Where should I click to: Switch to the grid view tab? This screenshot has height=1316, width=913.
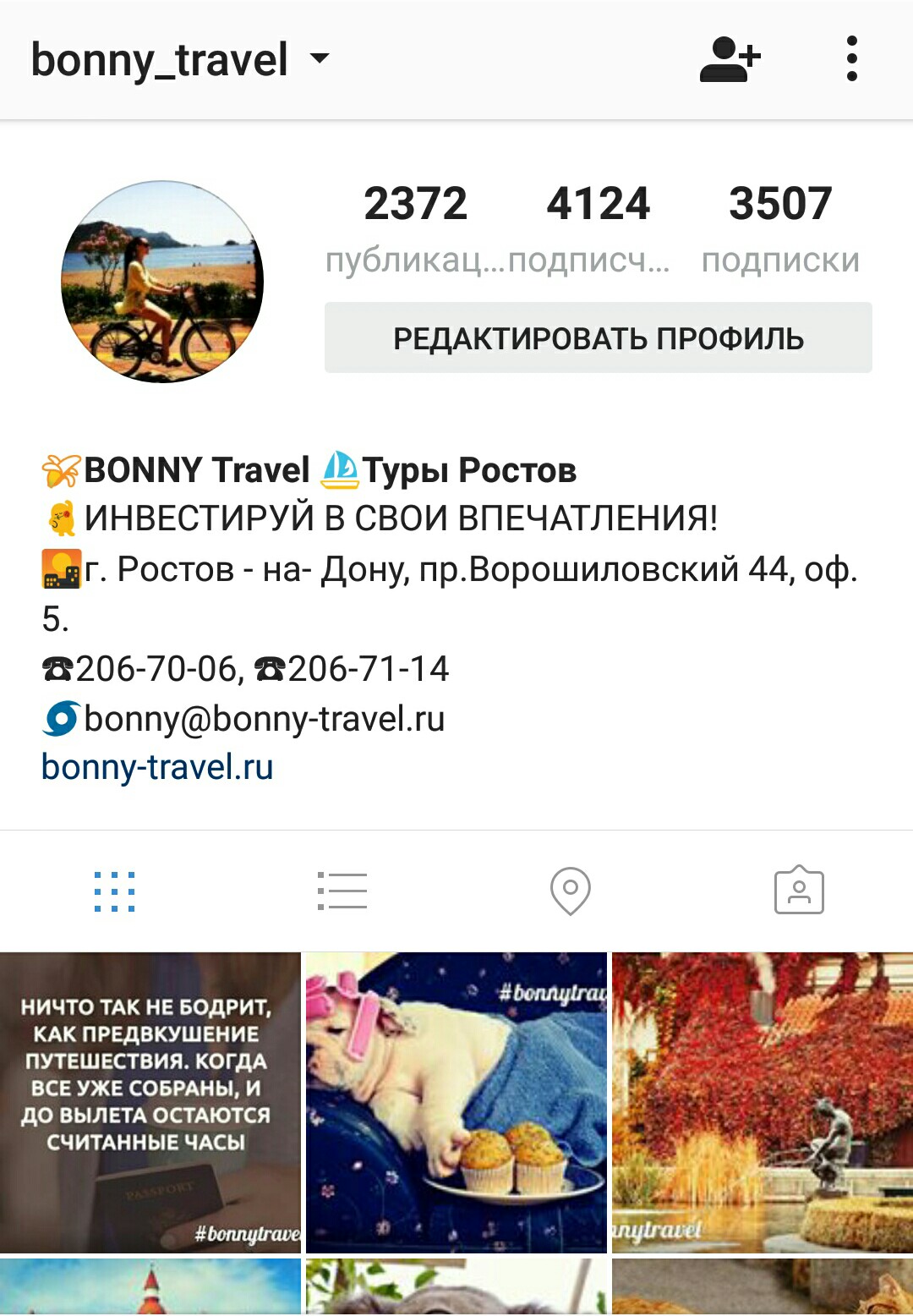114,891
